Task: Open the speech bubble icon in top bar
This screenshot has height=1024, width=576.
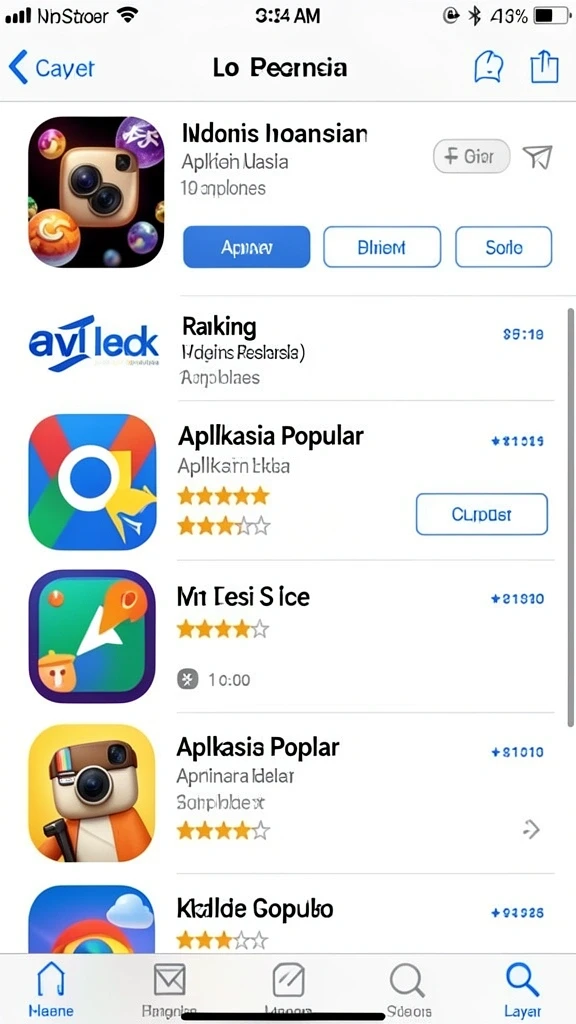Action: coord(488,67)
